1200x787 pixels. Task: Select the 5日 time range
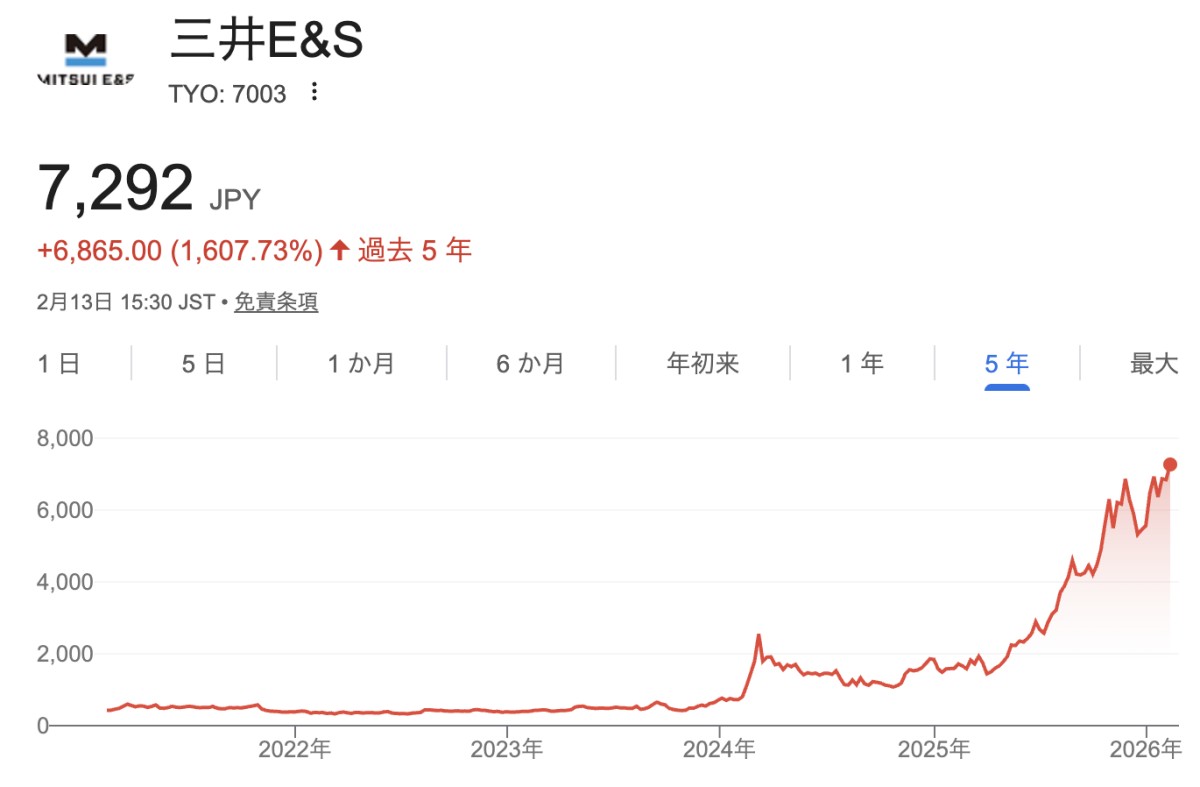[x=203, y=363]
